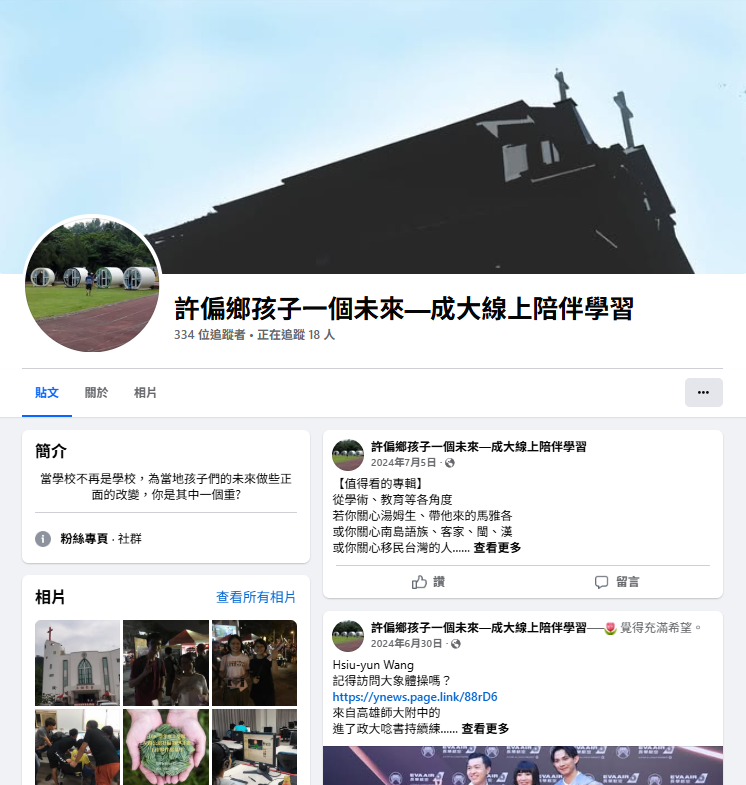Switch to the 關於 tab
The width and height of the screenshot is (746, 785).
96,393
